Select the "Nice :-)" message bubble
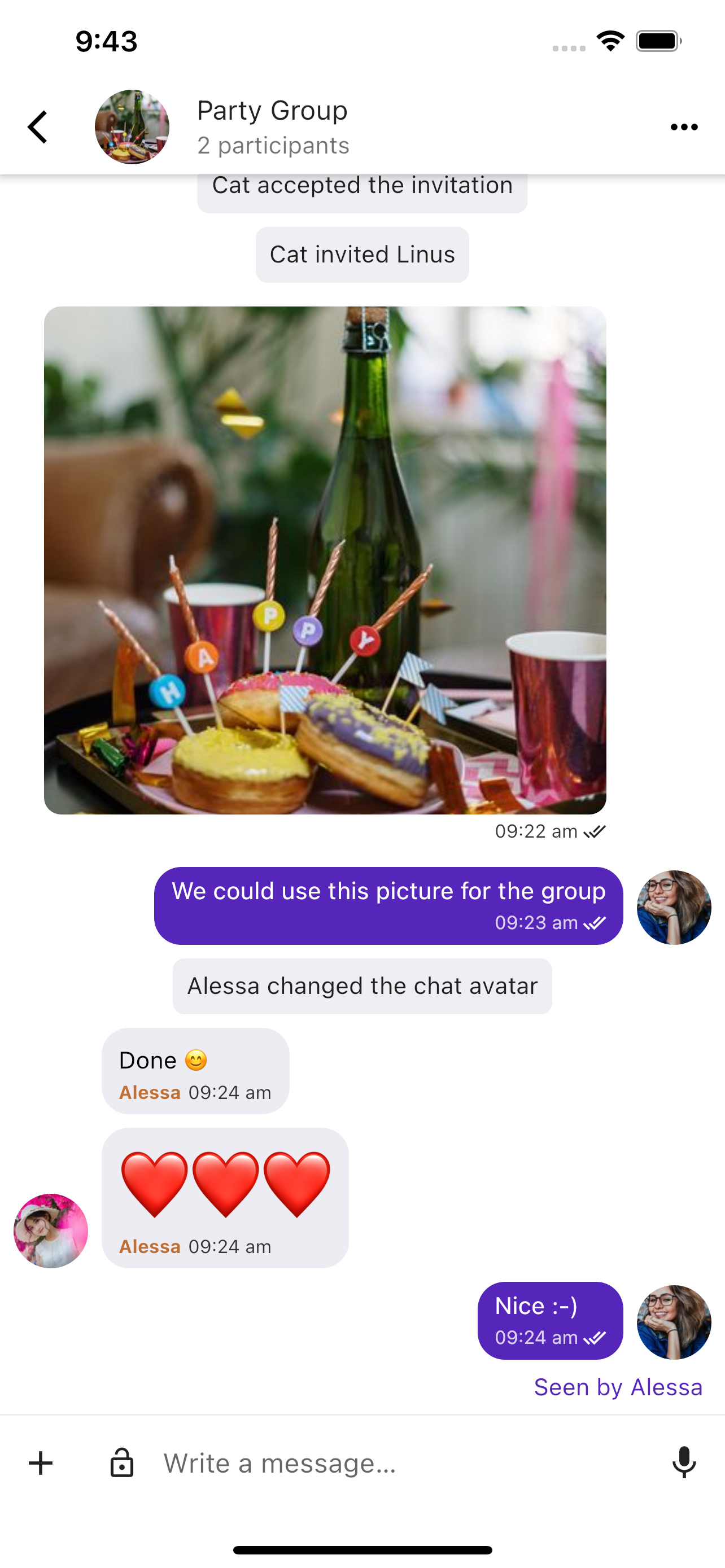This screenshot has width=725, height=1568. pyautogui.click(x=550, y=1320)
